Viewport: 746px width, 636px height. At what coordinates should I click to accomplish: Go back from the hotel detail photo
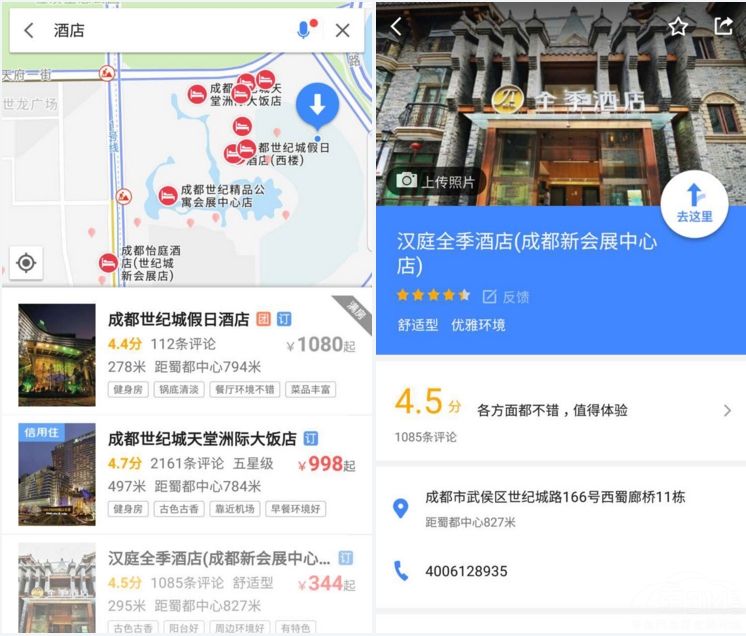click(x=396, y=27)
